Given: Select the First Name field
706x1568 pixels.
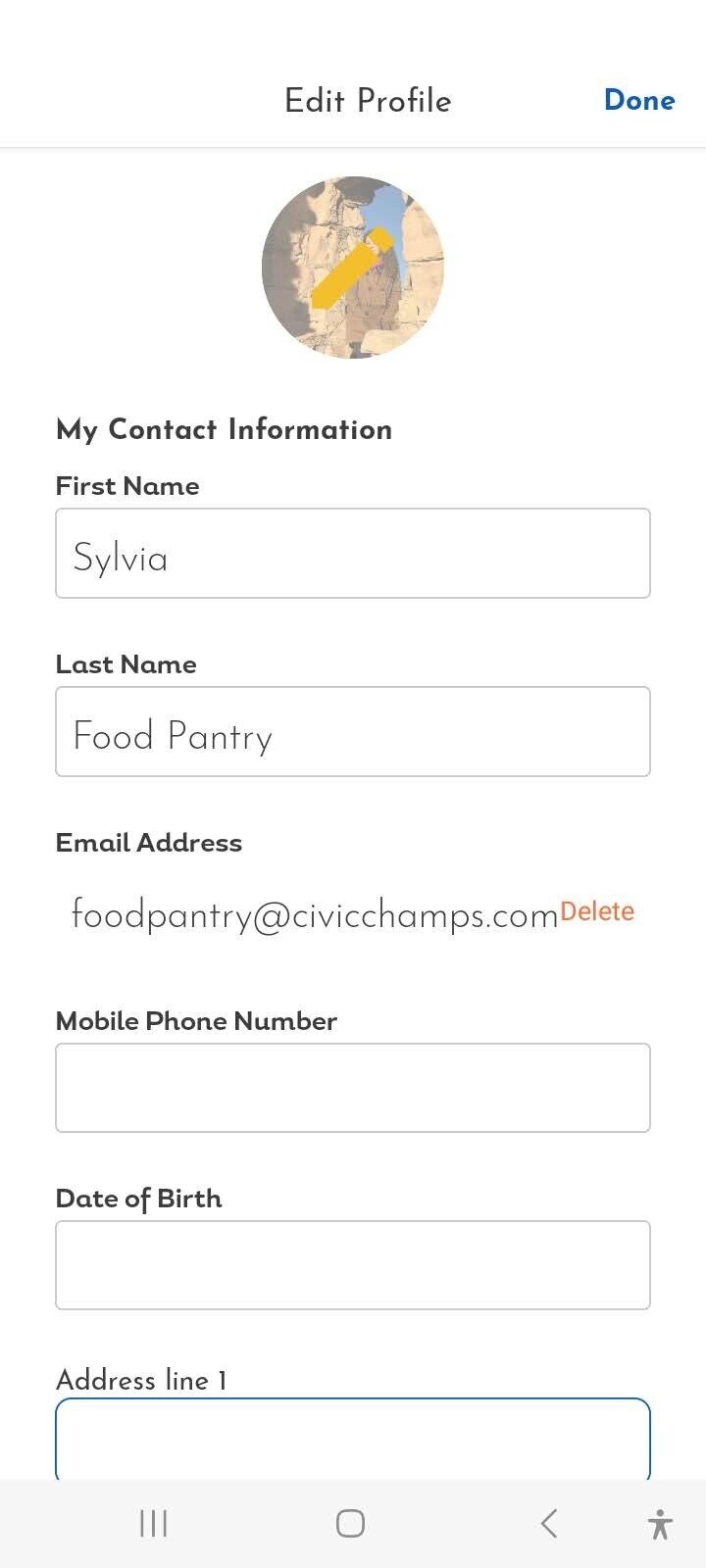Looking at the screenshot, I should [x=353, y=554].
